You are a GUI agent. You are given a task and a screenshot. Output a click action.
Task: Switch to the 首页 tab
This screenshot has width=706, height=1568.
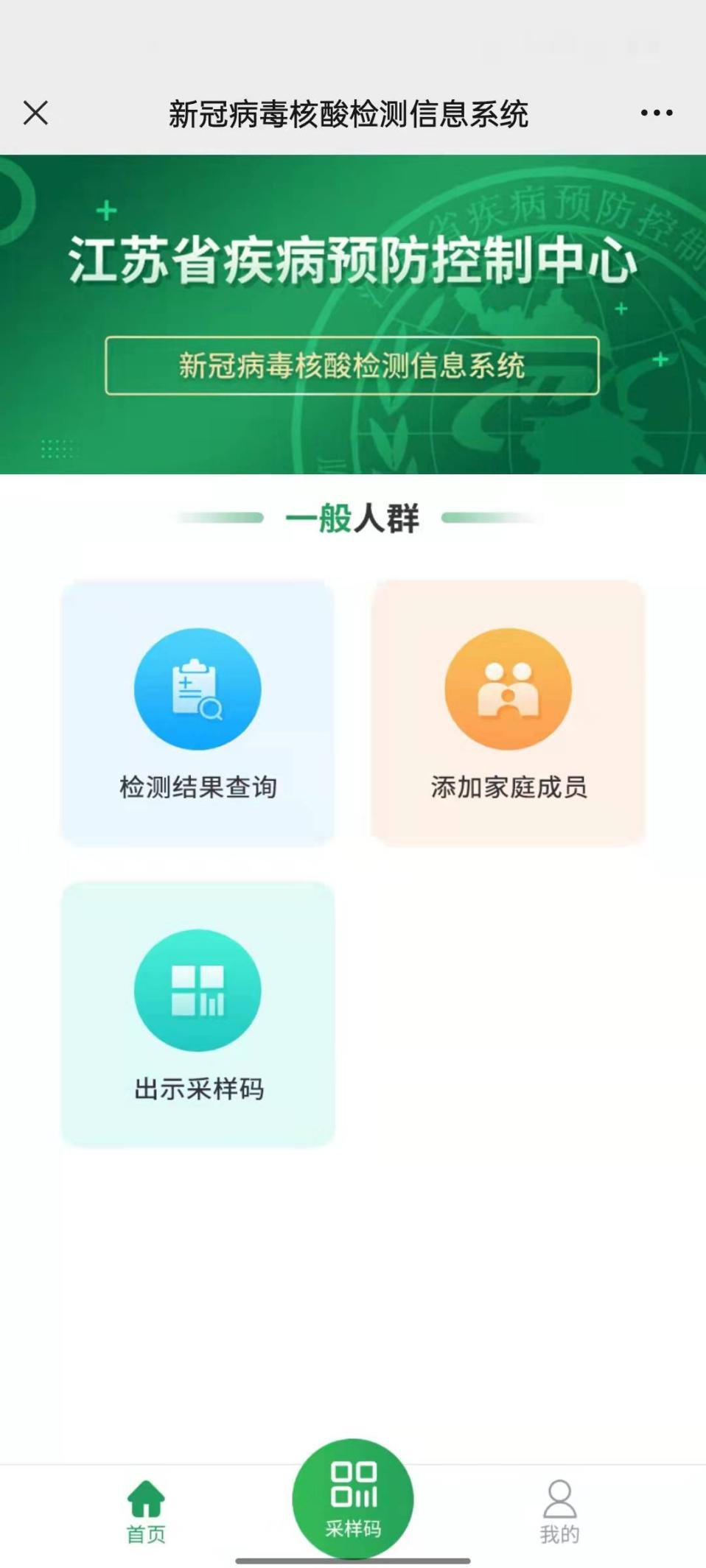coord(146,1511)
